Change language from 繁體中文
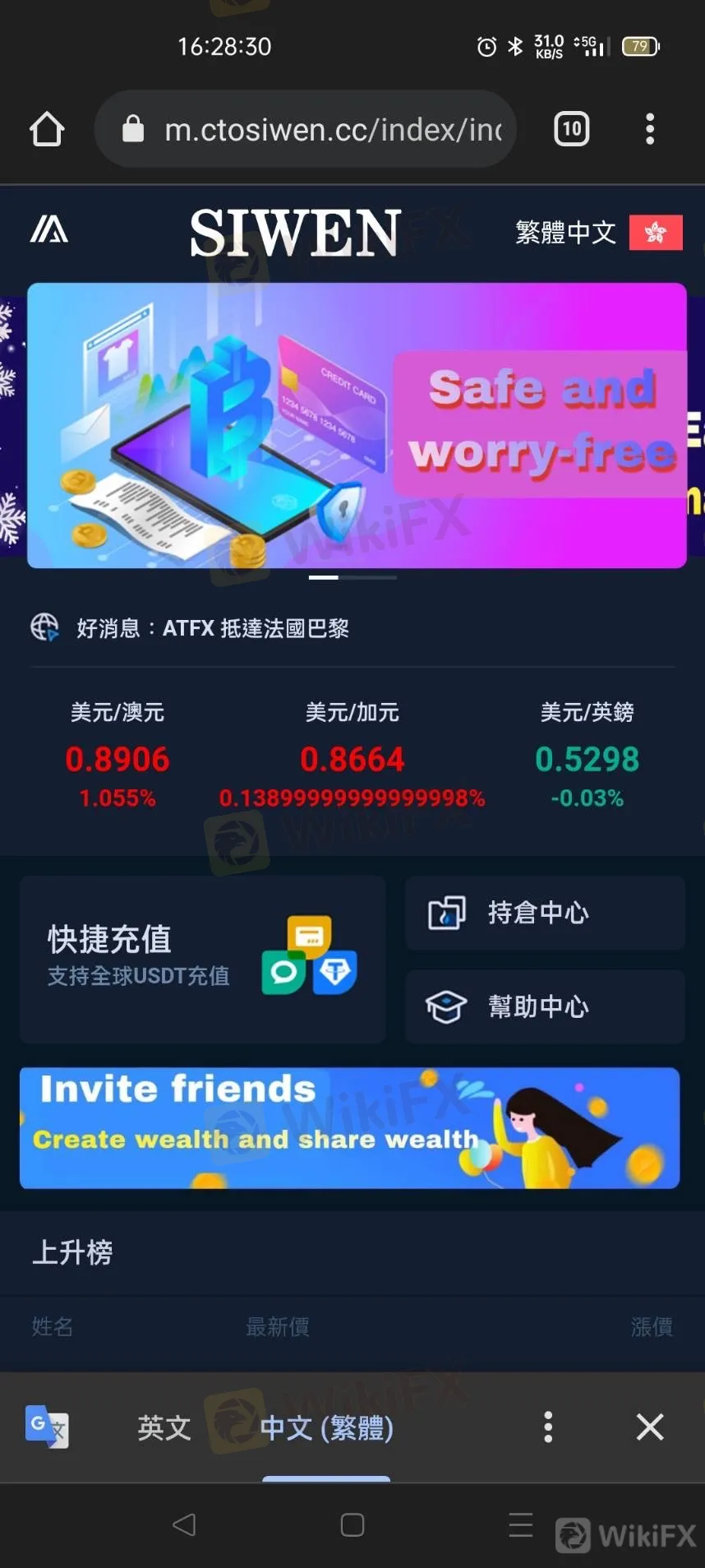This screenshot has width=705, height=1568. click(x=598, y=233)
